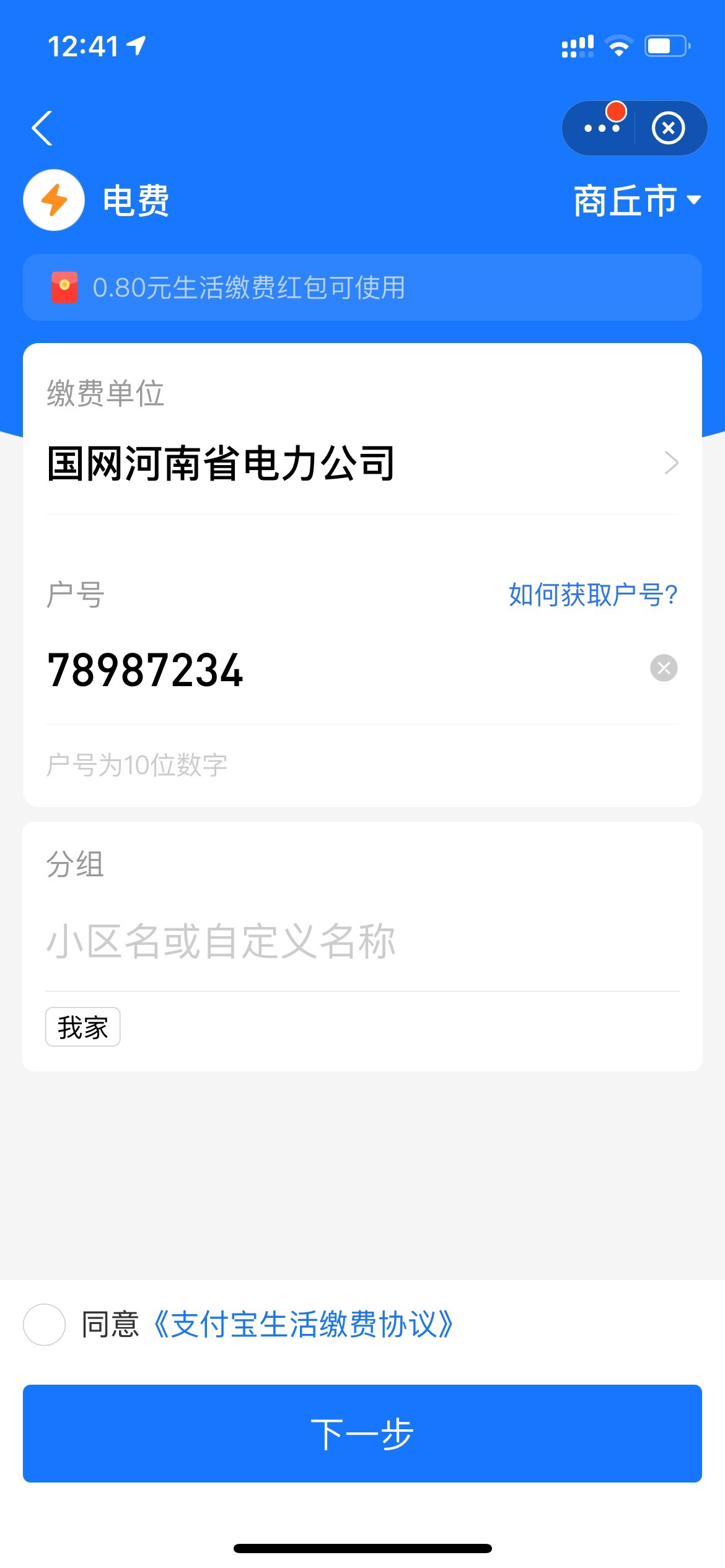Choose the 我家 group chip
Screen dimensions: 725x1568
click(83, 1027)
